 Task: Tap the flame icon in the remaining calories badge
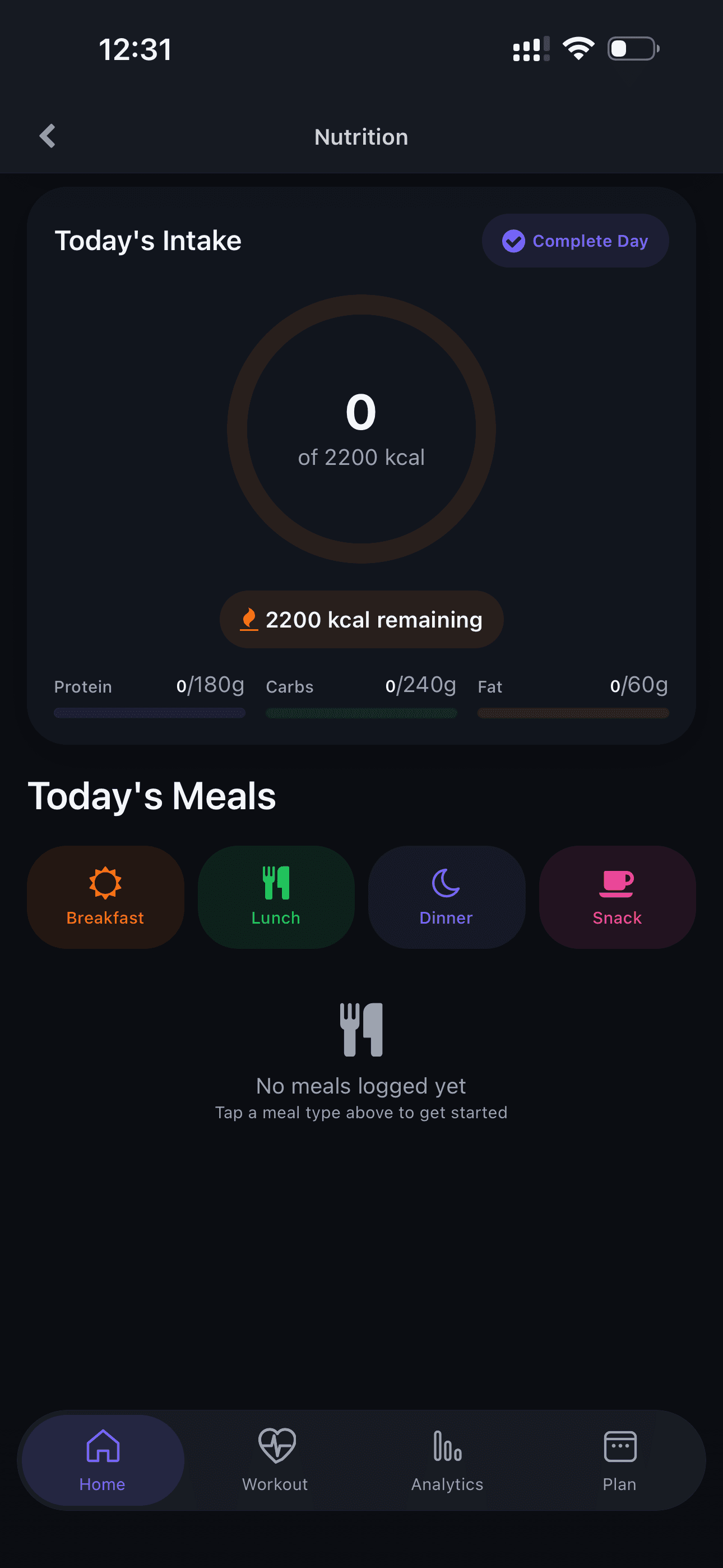248,619
